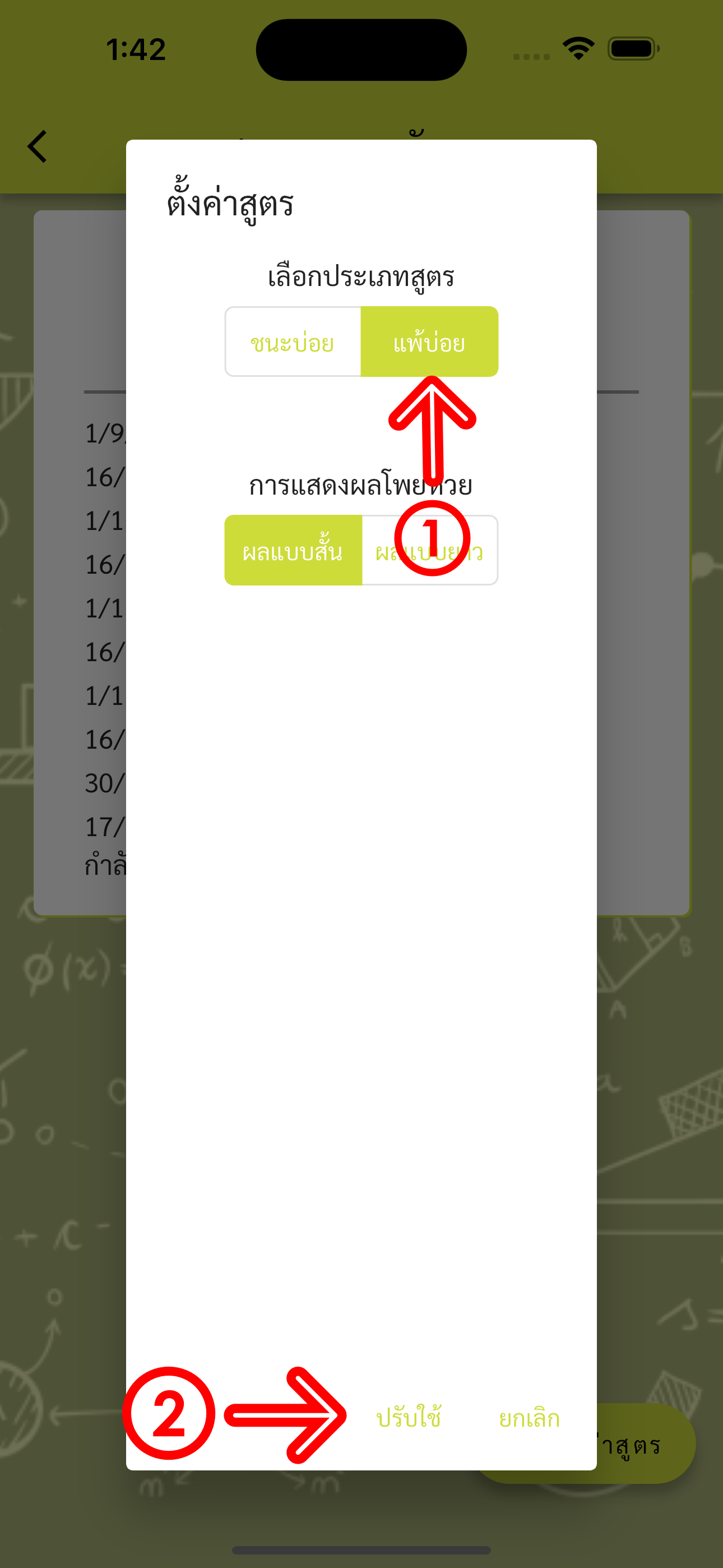Select the ชนะบ่อย formula type
The width and height of the screenshot is (723, 1568).
[x=293, y=342]
